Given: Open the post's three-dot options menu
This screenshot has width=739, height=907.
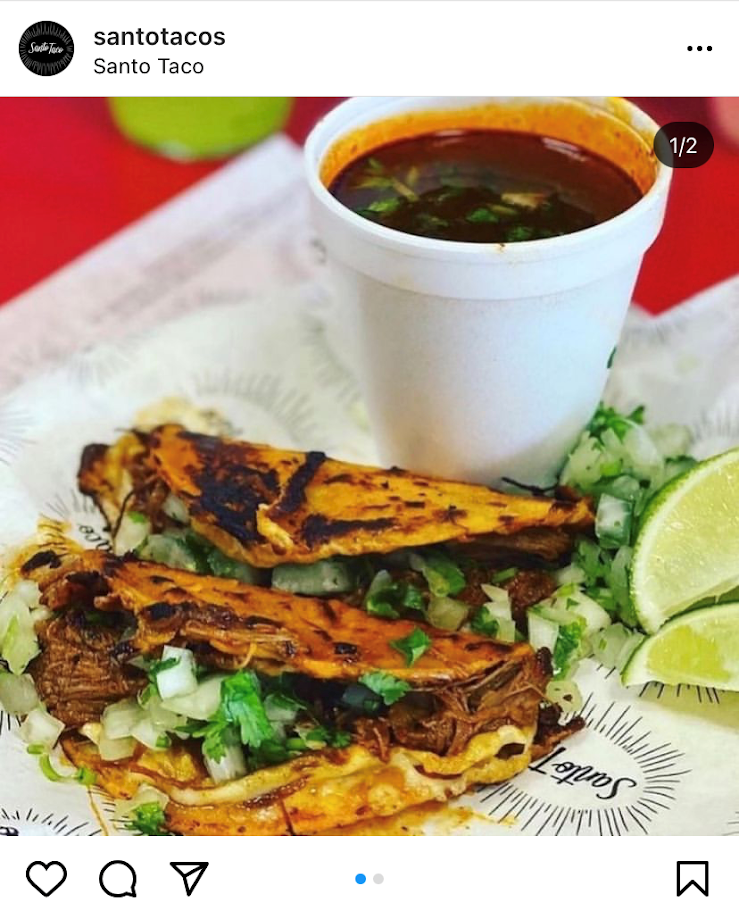Looking at the screenshot, I should pos(699,49).
